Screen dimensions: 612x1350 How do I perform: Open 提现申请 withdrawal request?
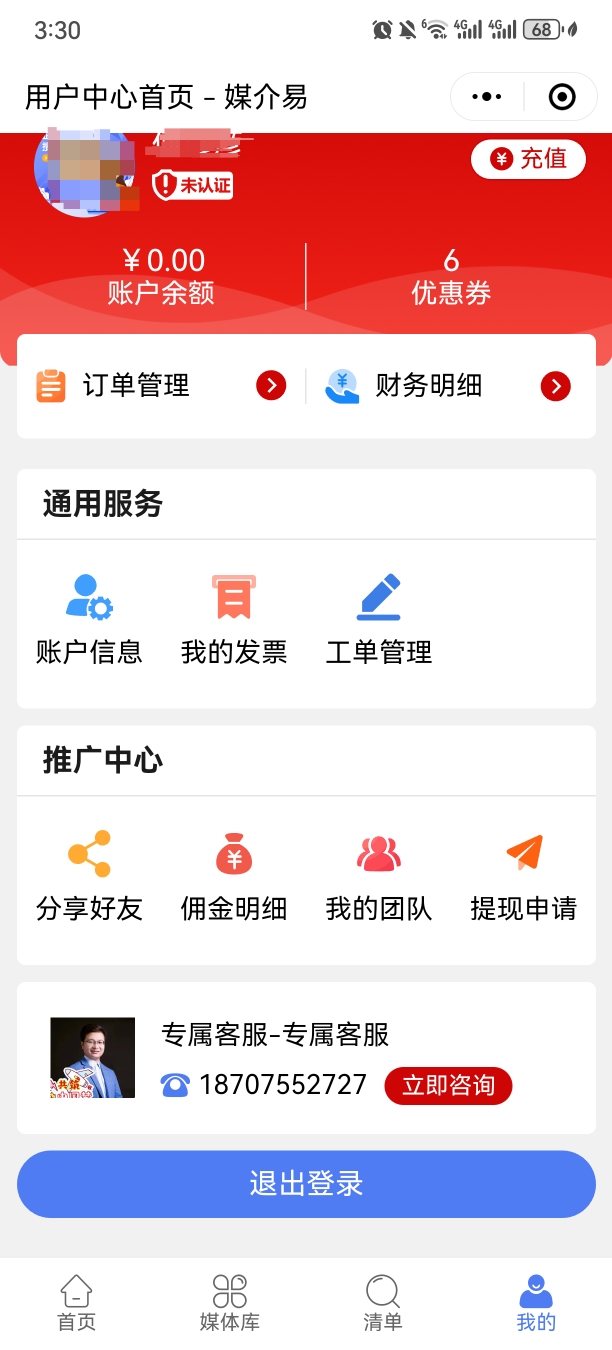point(524,876)
